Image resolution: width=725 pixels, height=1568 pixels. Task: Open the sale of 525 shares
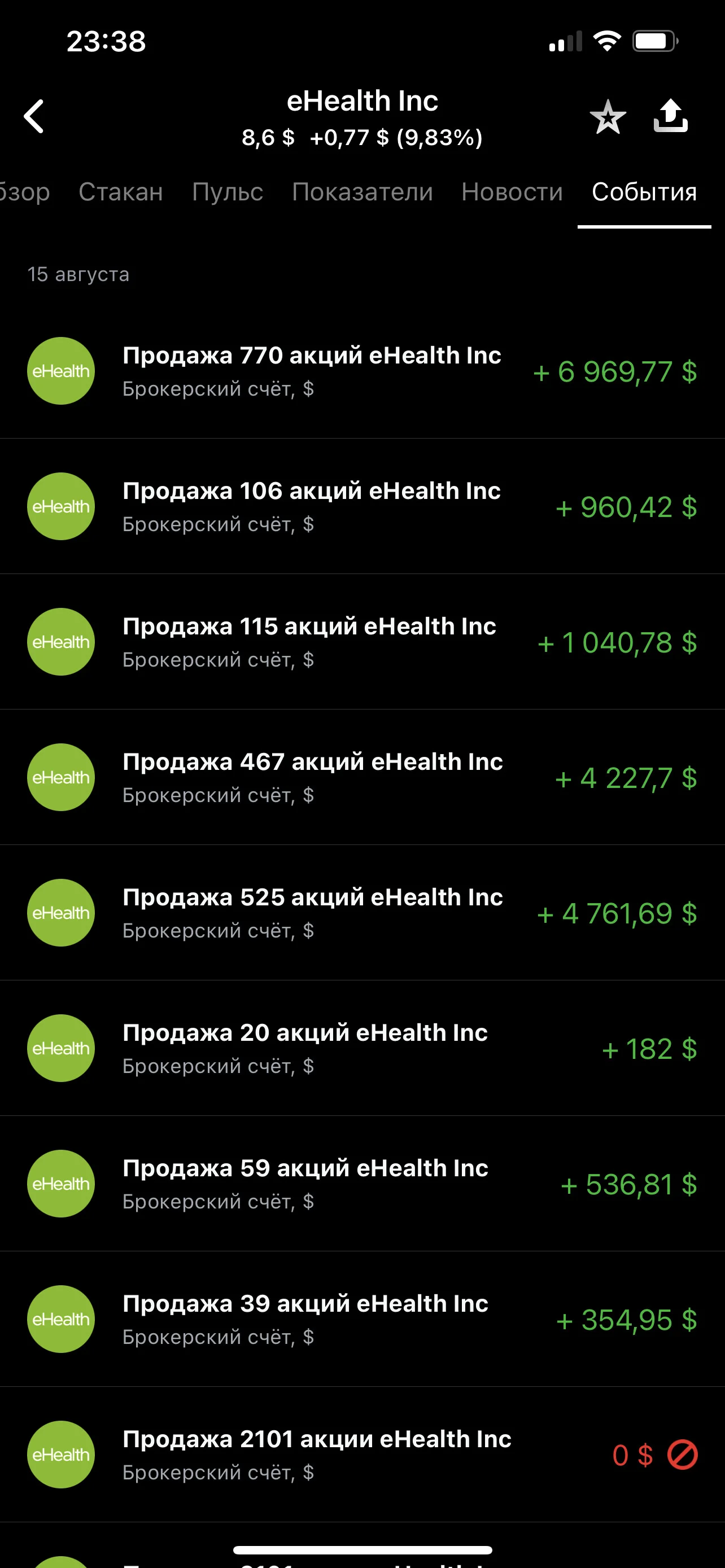pos(362,913)
